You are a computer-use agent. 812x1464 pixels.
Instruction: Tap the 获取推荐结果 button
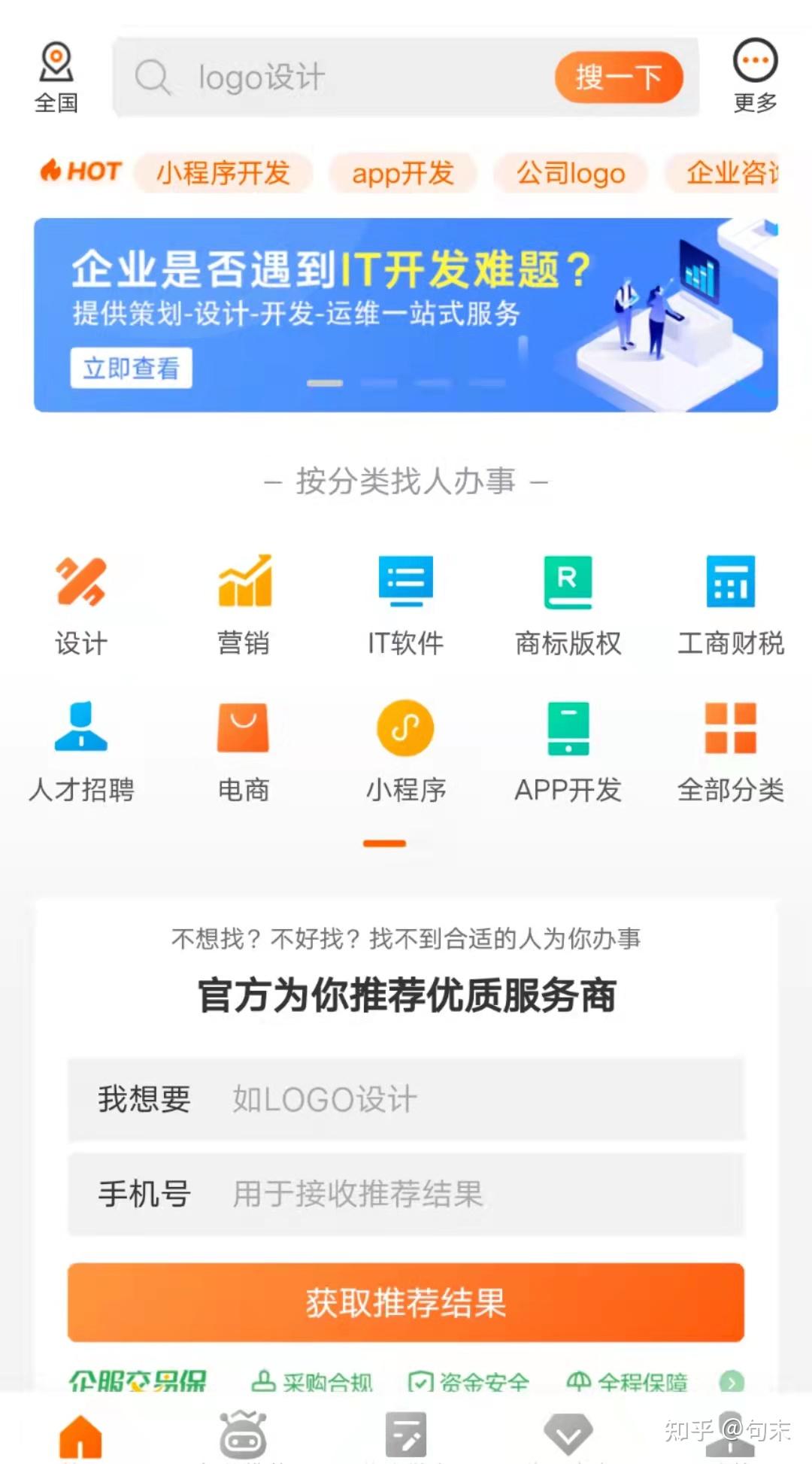click(406, 1302)
